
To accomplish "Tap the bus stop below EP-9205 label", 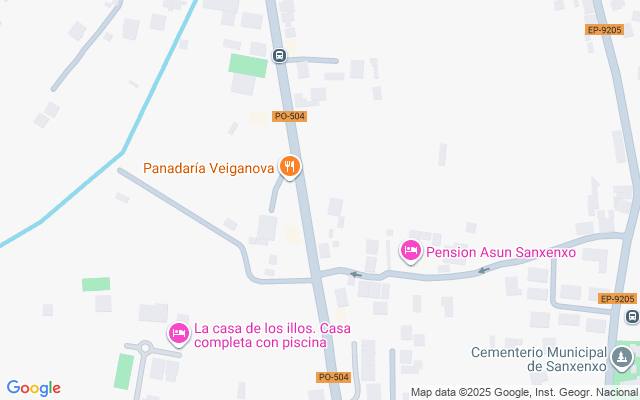I will [631, 317].
